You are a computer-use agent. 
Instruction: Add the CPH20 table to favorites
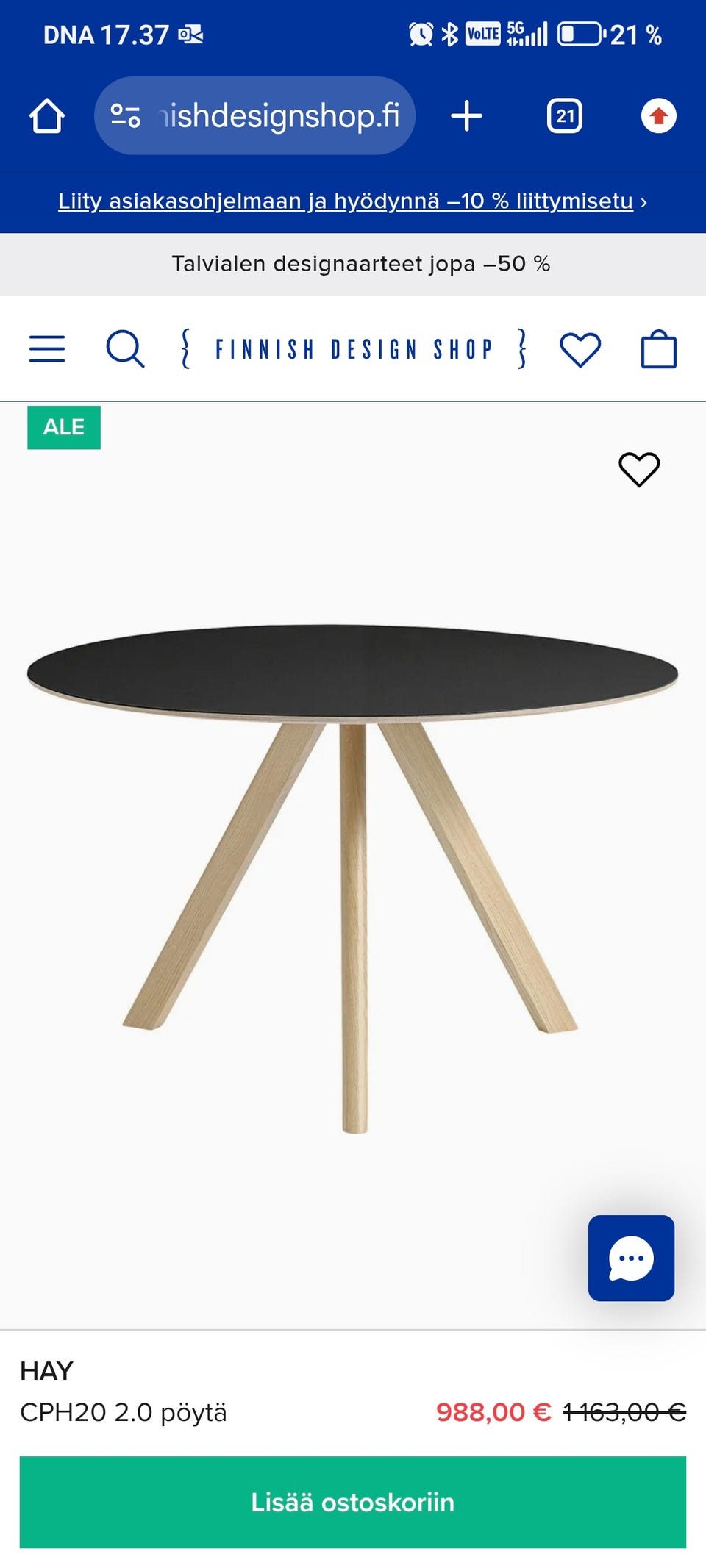pyautogui.click(x=639, y=469)
